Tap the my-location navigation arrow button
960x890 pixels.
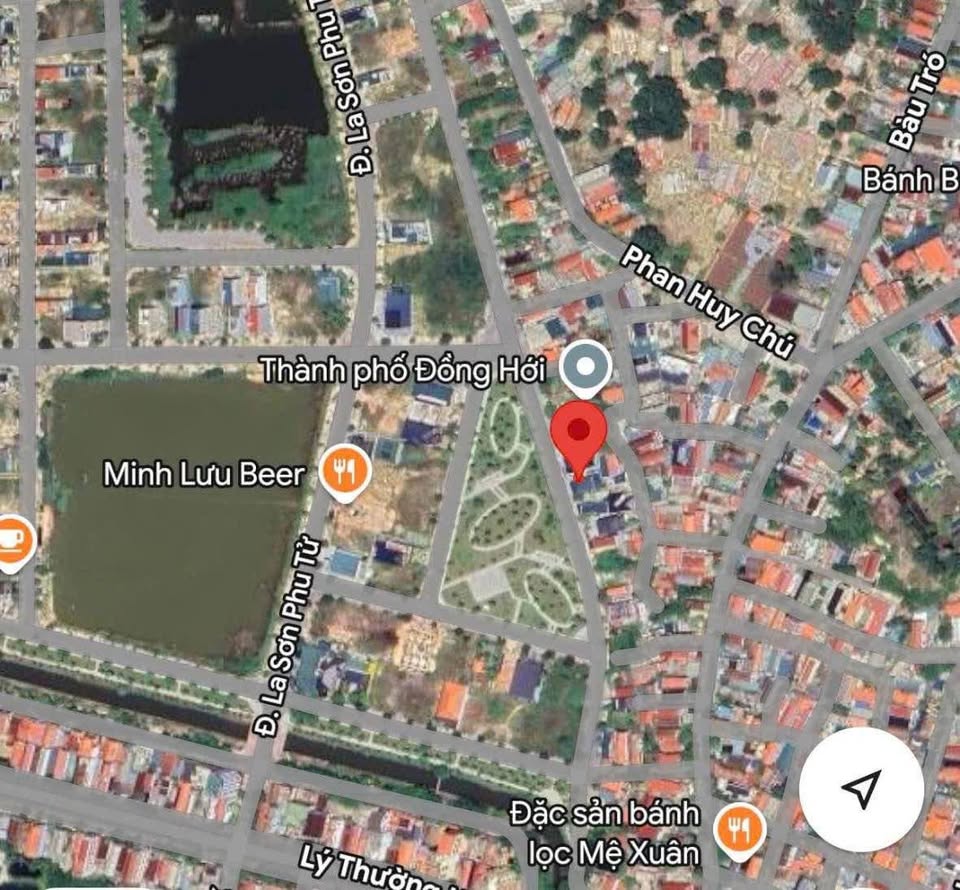(x=859, y=789)
